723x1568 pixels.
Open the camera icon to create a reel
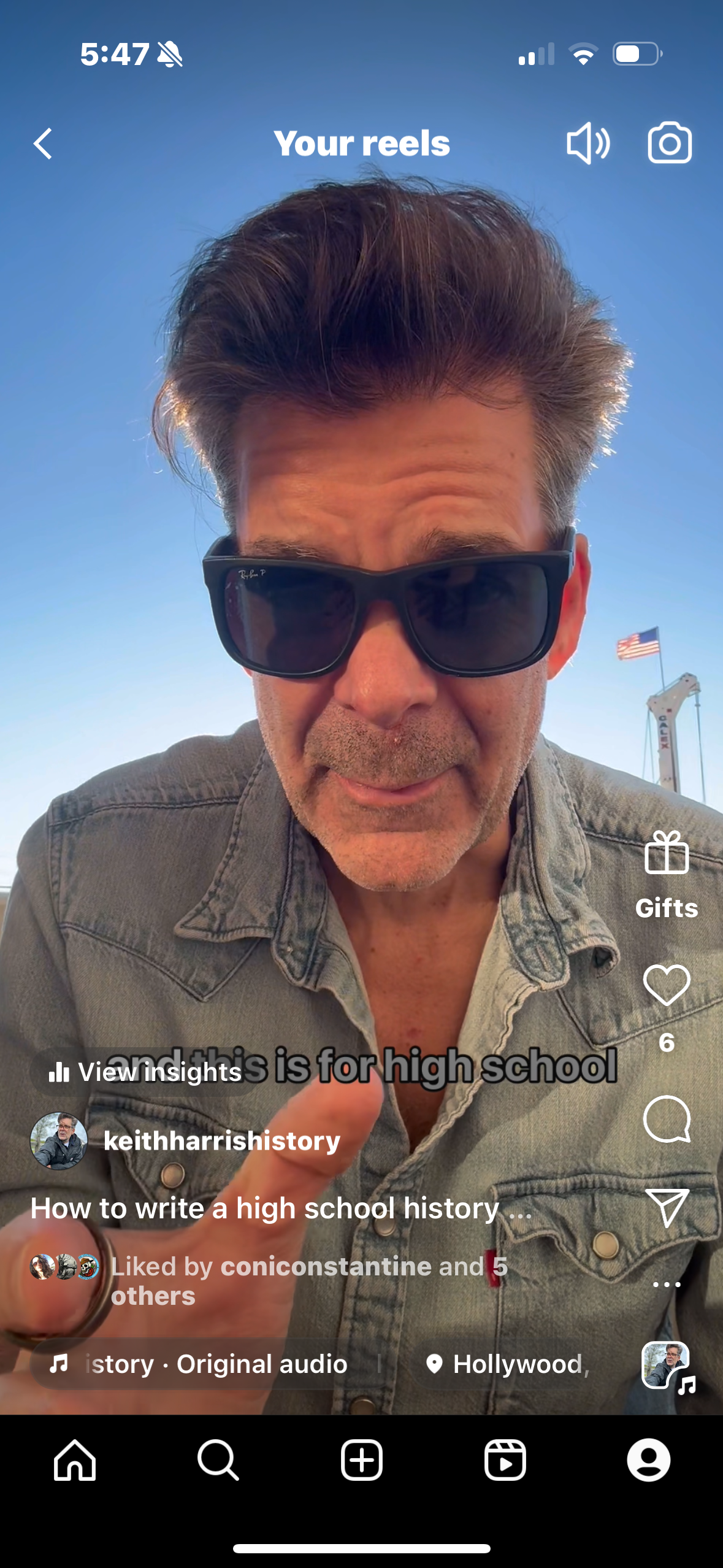tap(670, 143)
